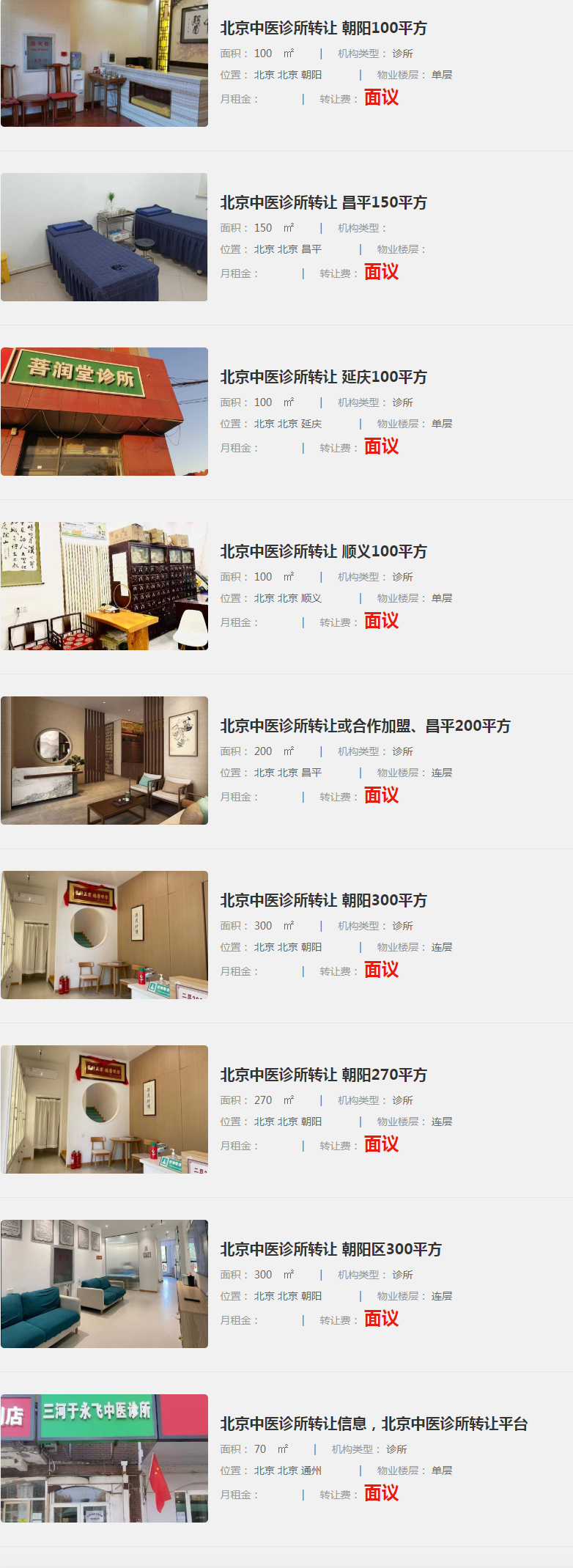Open listing 北京中医诊所转让 朝阳100平方

click(323, 29)
